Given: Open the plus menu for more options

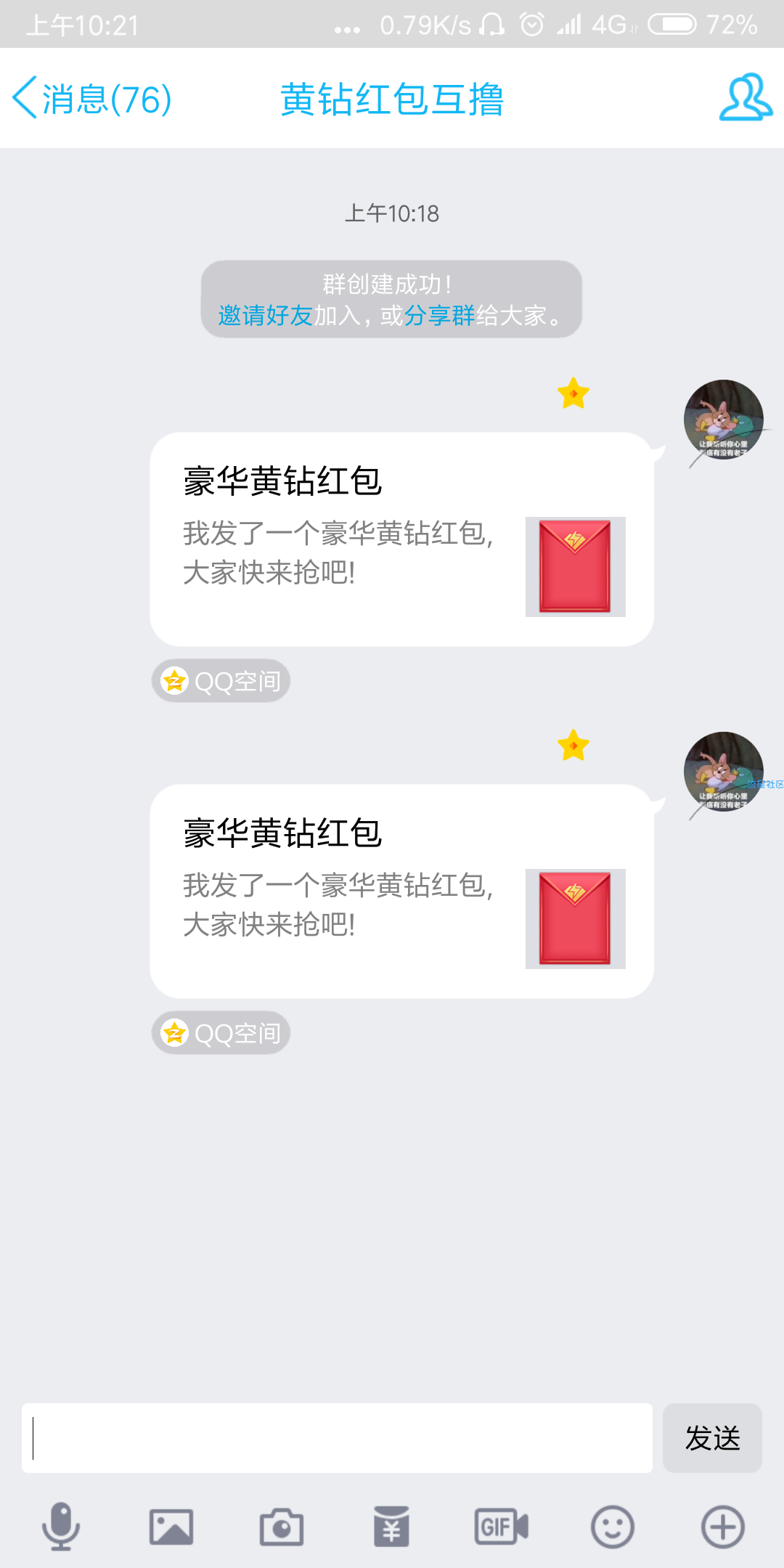Looking at the screenshot, I should coord(723,1527).
